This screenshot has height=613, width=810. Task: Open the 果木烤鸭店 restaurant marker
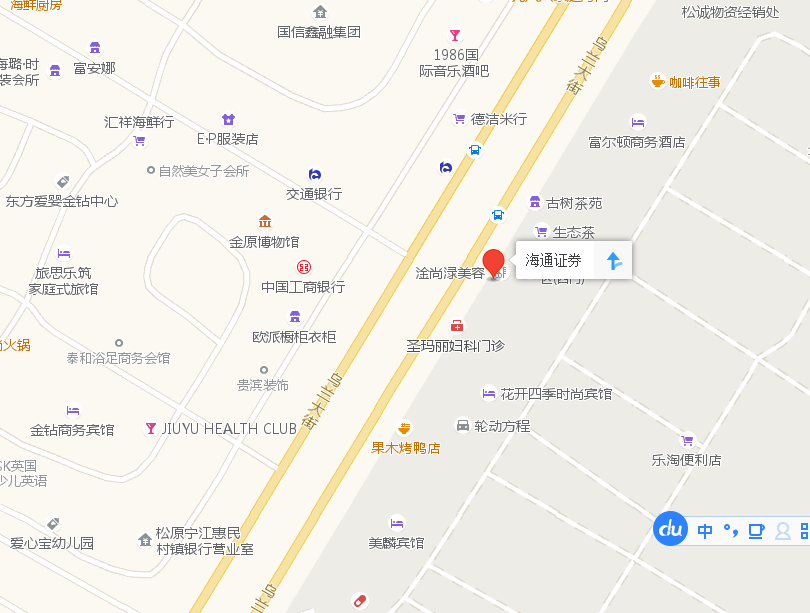405,429
